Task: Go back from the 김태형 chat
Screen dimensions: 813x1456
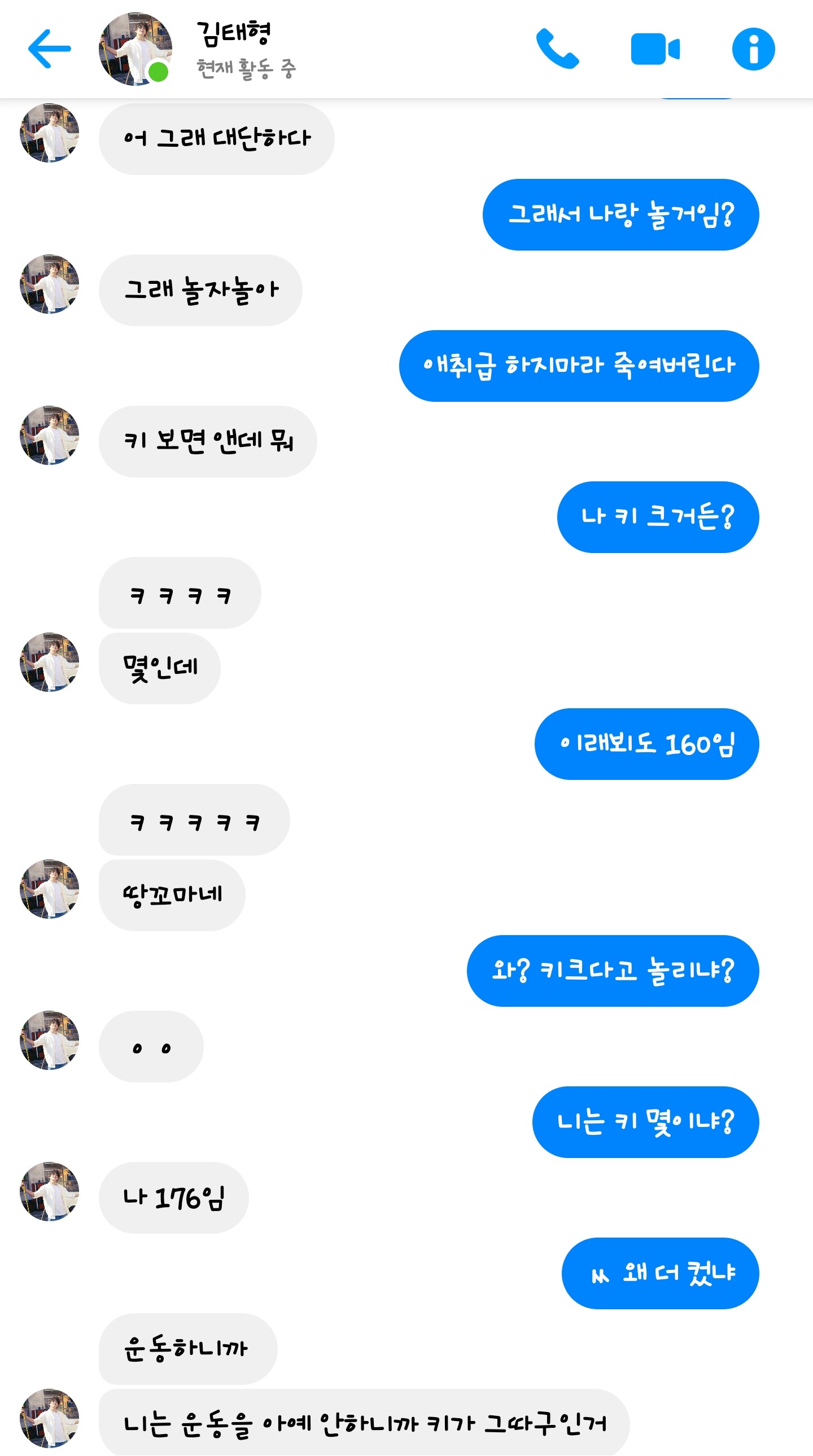Action: (50, 49)
